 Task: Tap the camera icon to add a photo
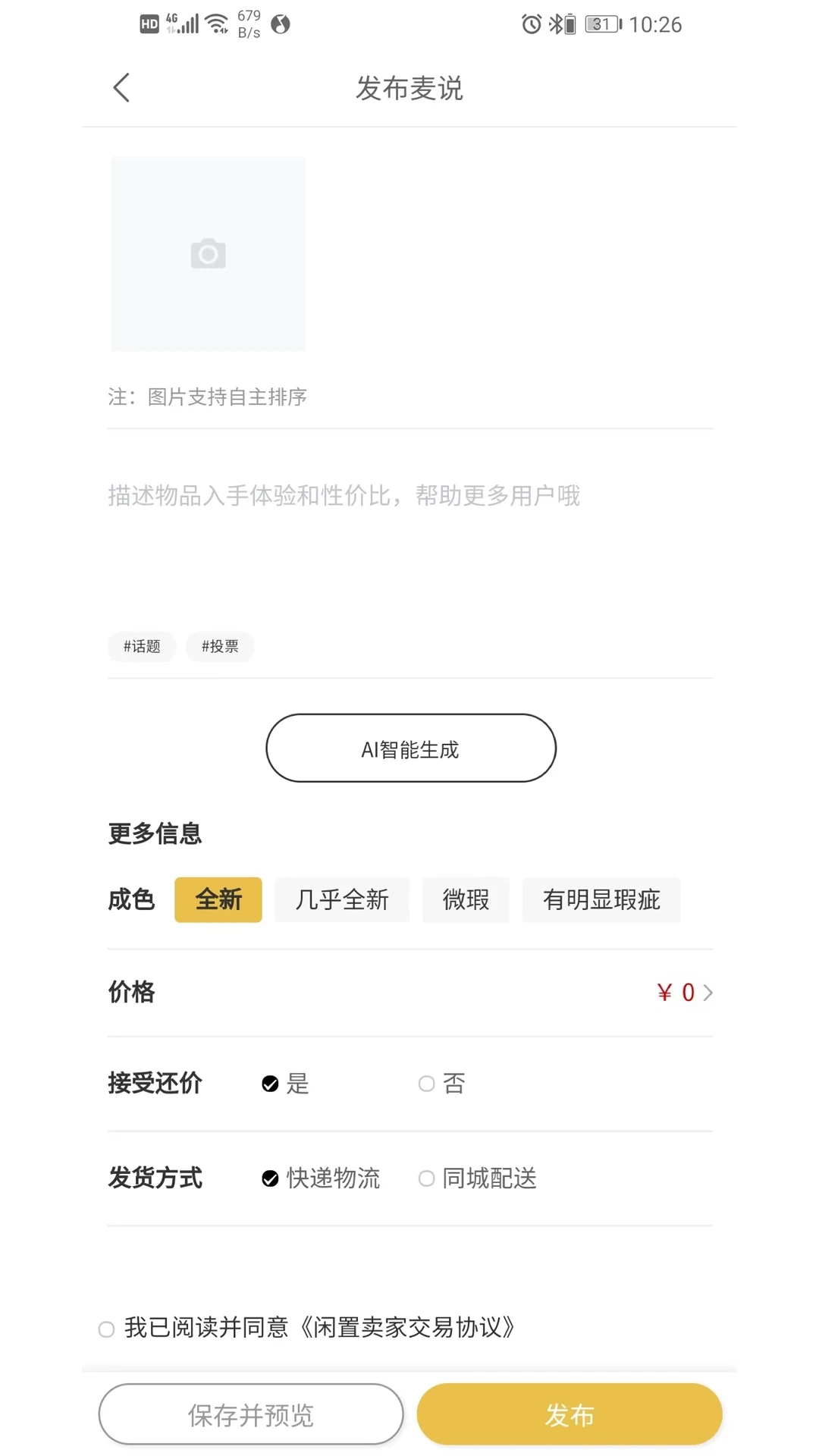tap(207, 253)
